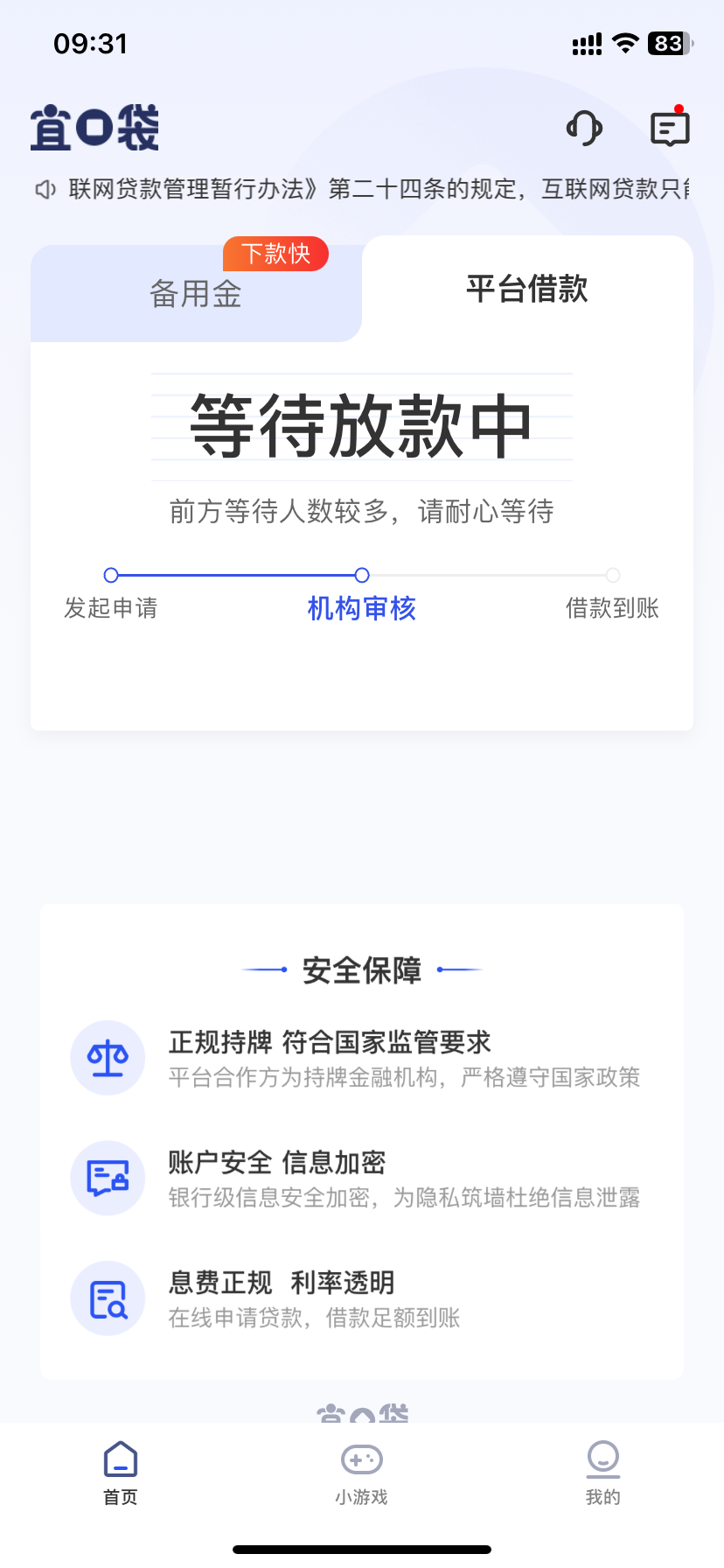The image size is (724, 1568).
Task: Click the document search icon beside 息费正规
Action: coord(108,1298)
